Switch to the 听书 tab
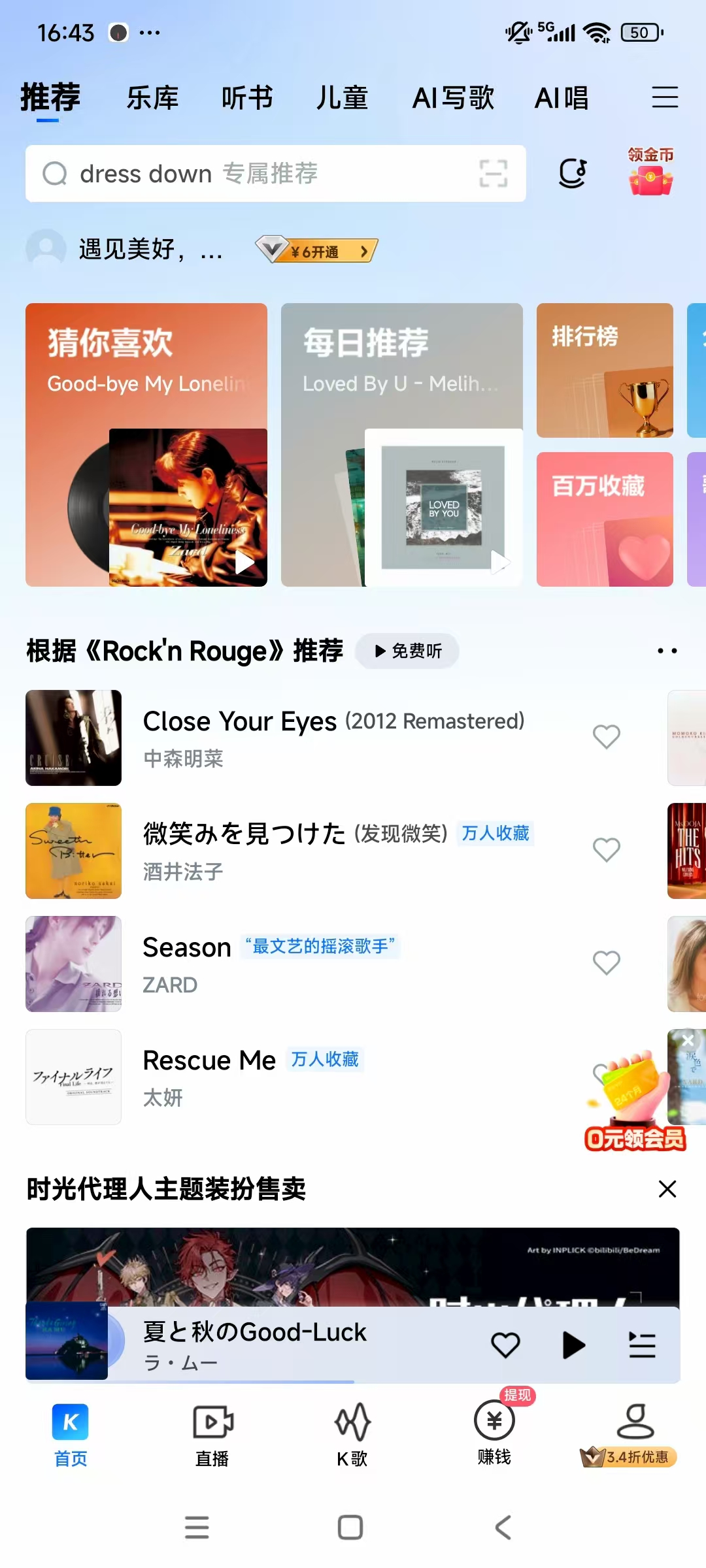706x1568 pixels. pos(247,98)
